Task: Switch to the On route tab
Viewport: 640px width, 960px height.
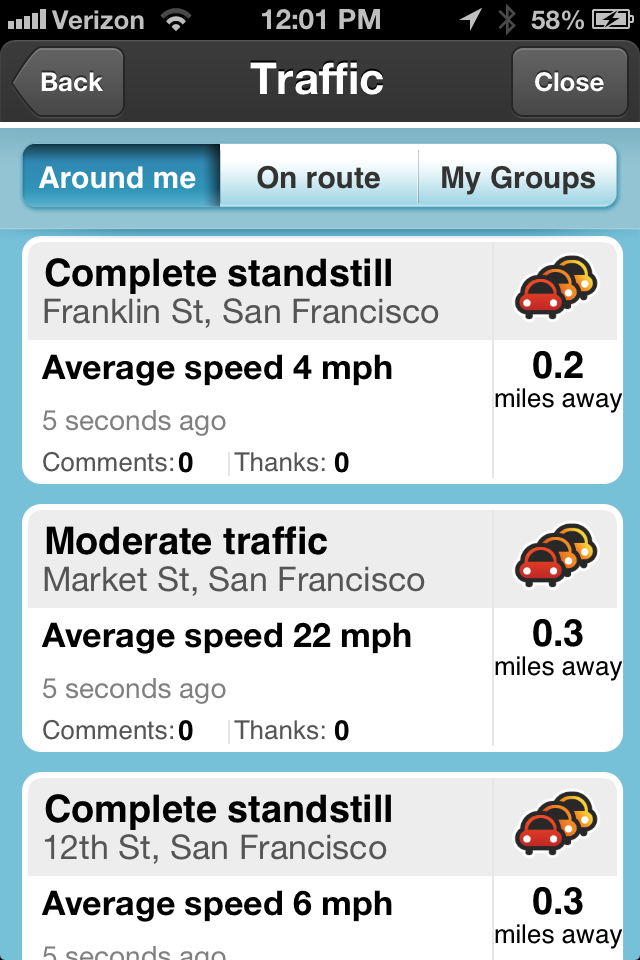Action: click(x=318, y=178)
